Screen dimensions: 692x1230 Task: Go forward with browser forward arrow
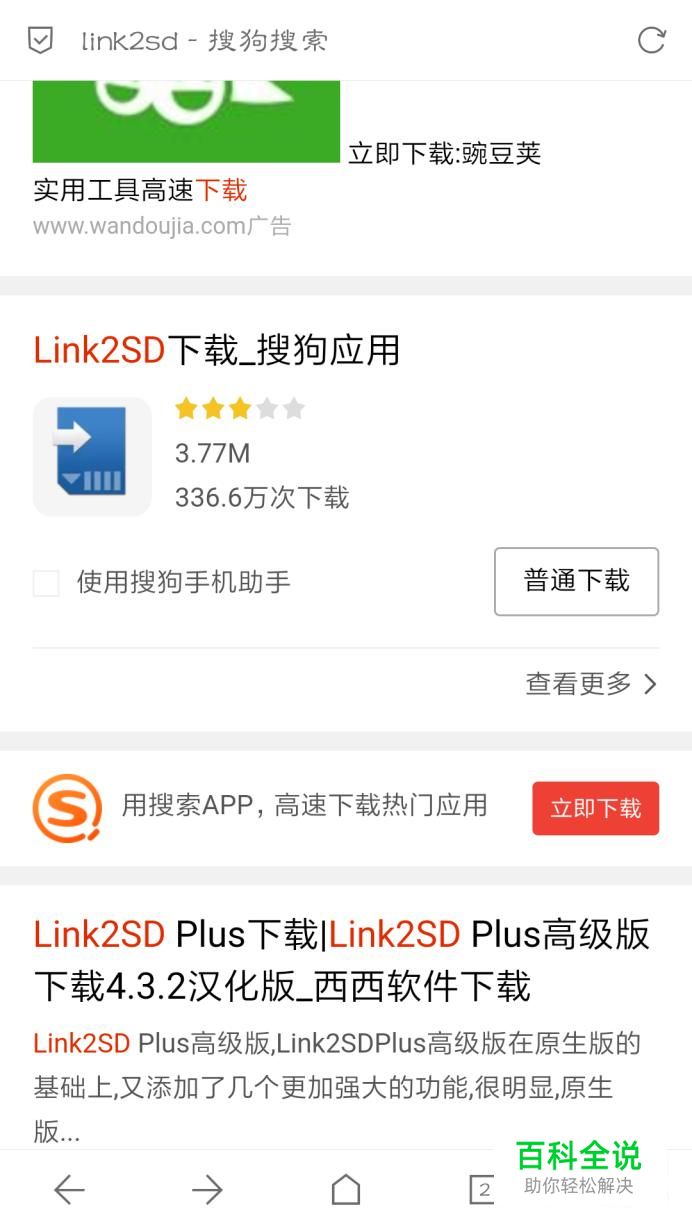coord(207,1189)
